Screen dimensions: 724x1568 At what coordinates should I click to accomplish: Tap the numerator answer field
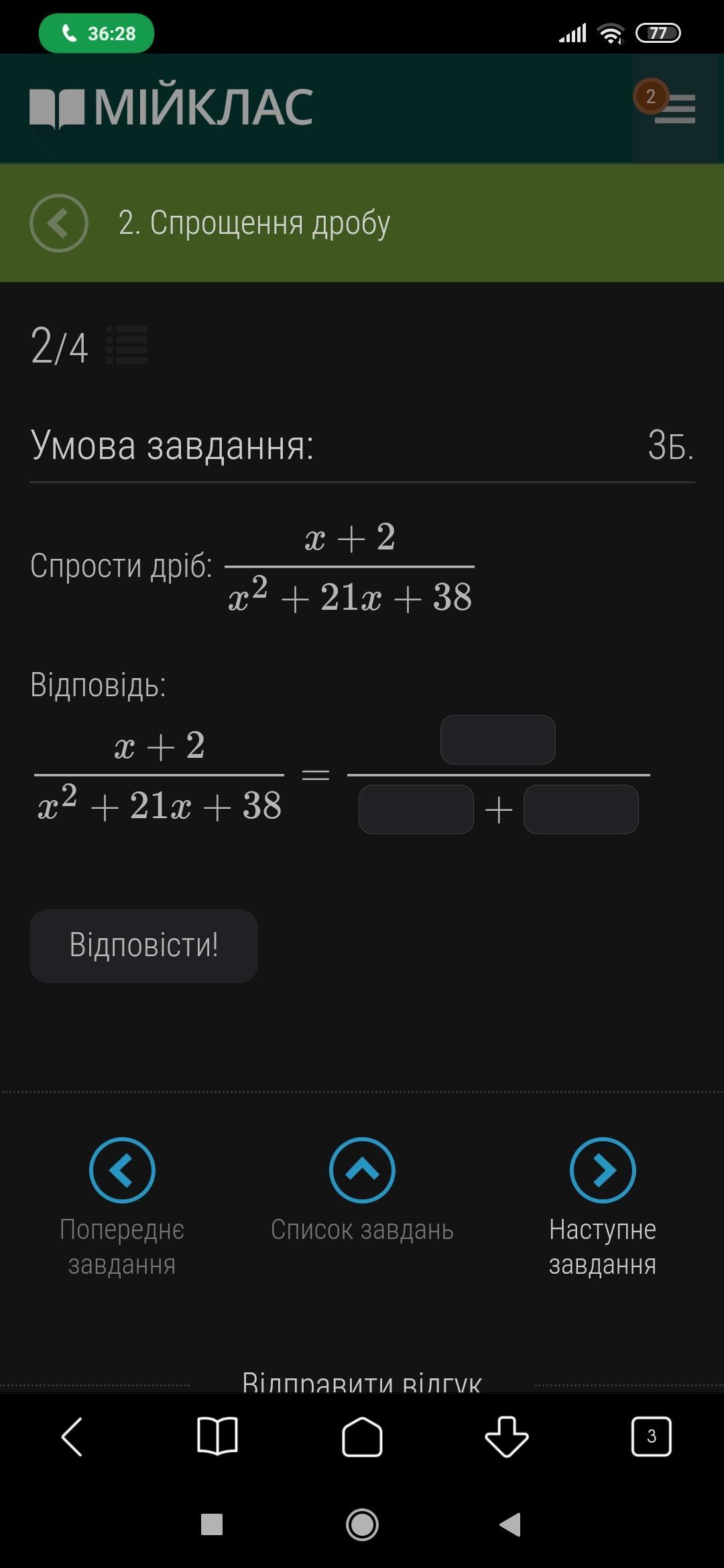pyautogui.click(x=497, y=740)
